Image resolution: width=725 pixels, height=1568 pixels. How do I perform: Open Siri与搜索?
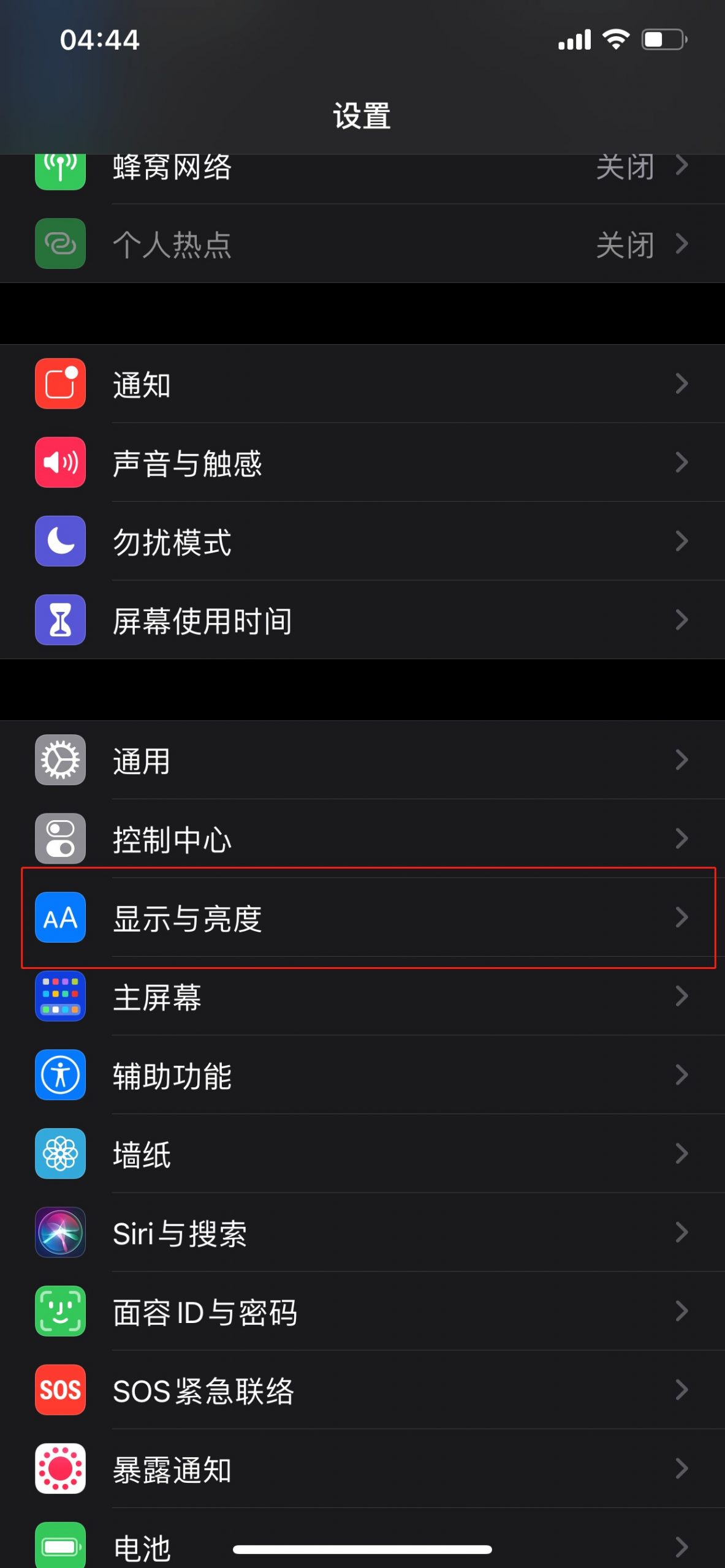pyautogui.click(x=362, y=1232)
